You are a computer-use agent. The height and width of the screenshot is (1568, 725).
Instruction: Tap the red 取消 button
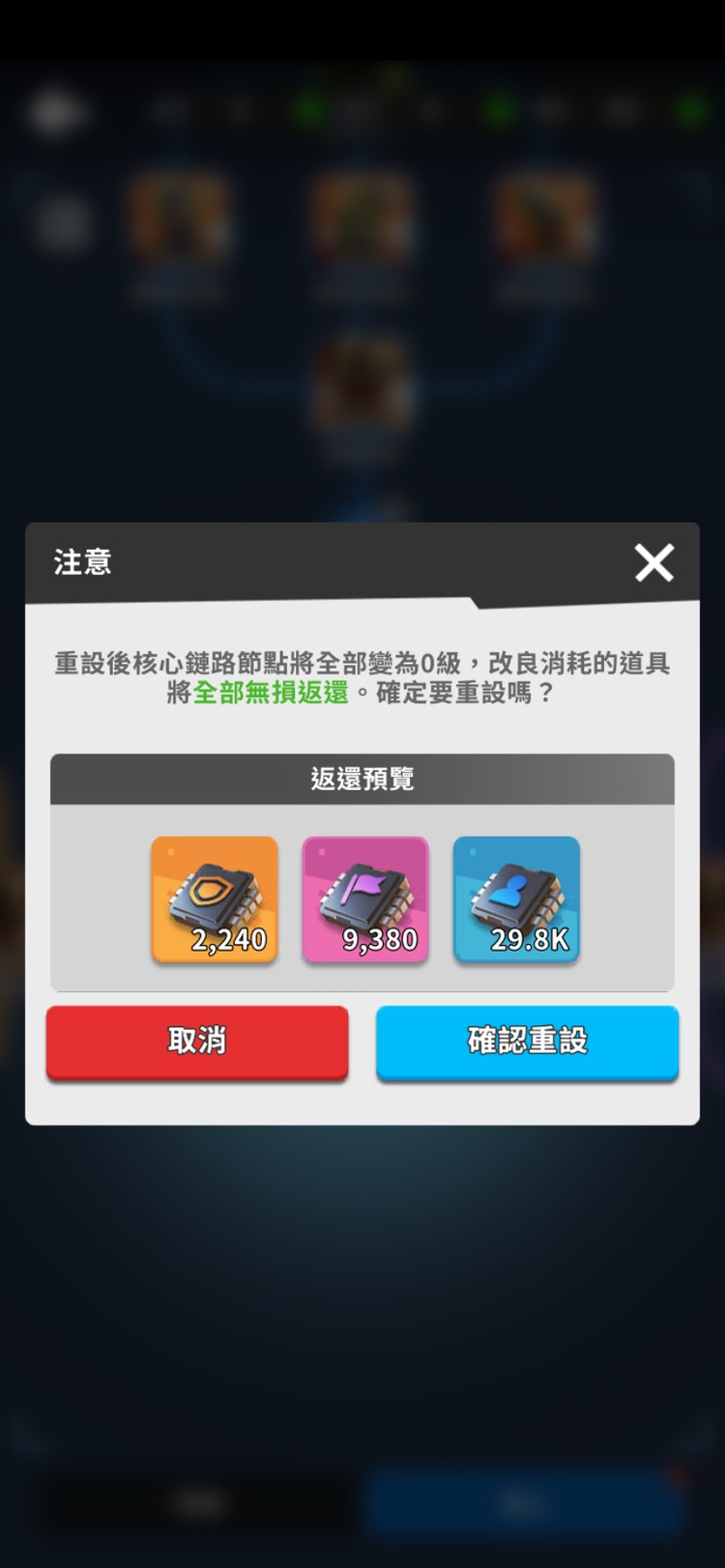[x=197, y=1042]
